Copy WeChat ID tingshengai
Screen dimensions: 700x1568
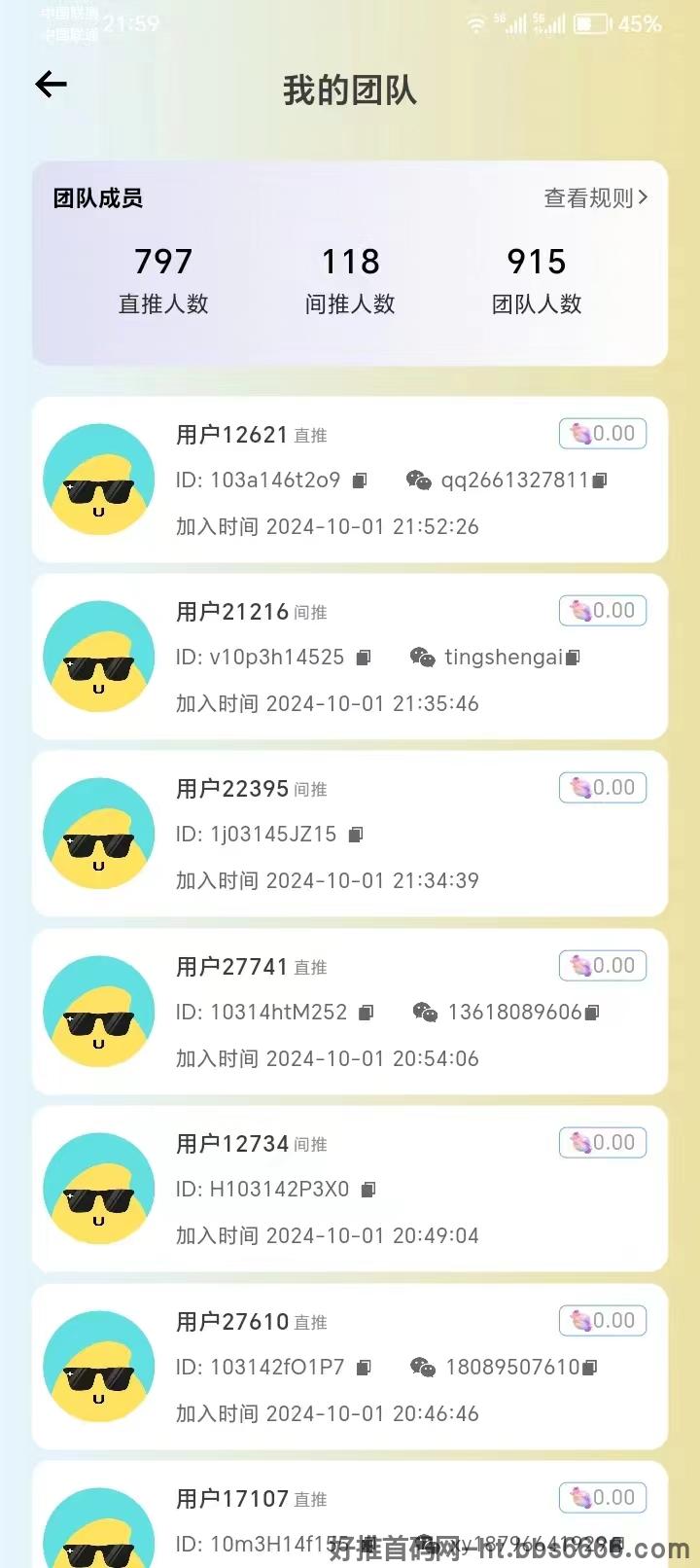[x=573, y=658]
